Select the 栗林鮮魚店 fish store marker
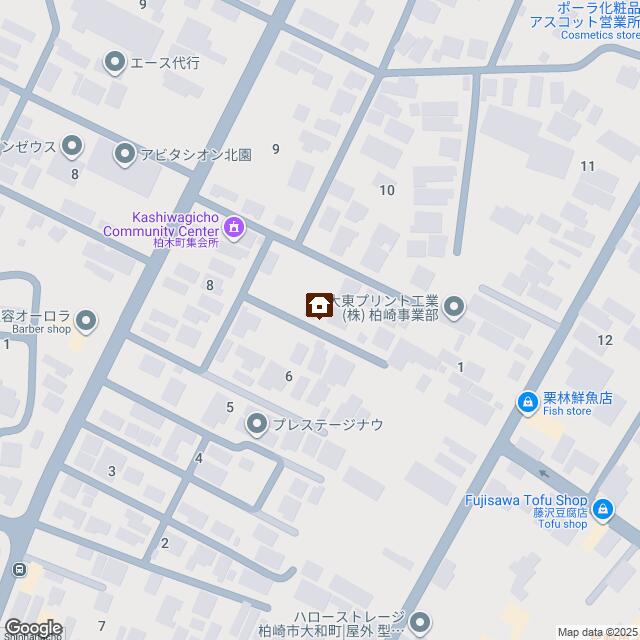Screen dimensions: 640x640 pos(527,403)
